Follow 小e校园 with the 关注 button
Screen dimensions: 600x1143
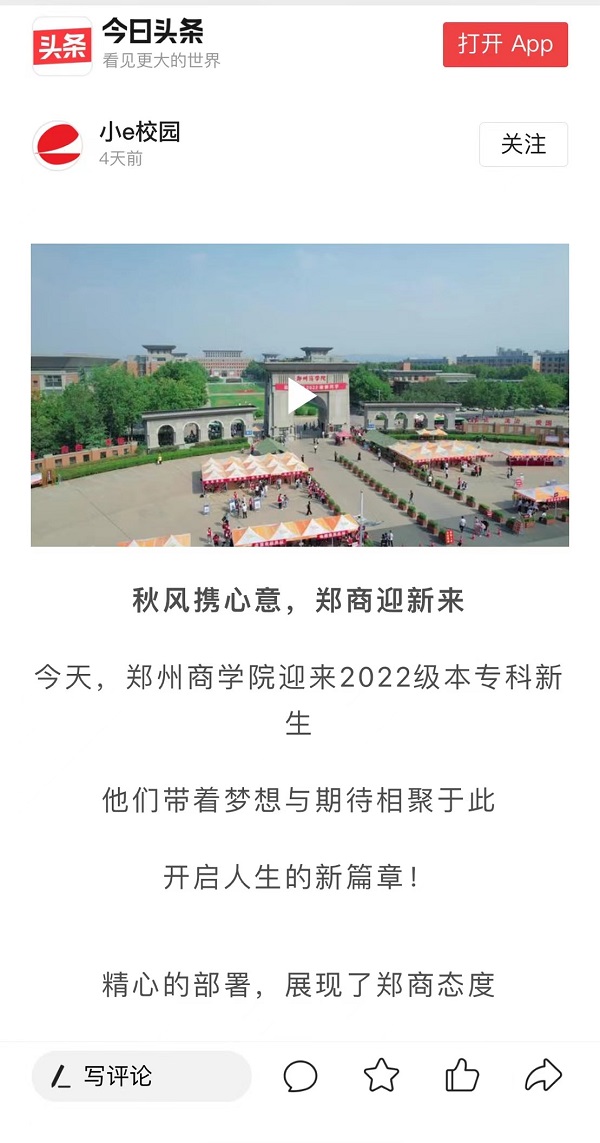pos(523,145)
